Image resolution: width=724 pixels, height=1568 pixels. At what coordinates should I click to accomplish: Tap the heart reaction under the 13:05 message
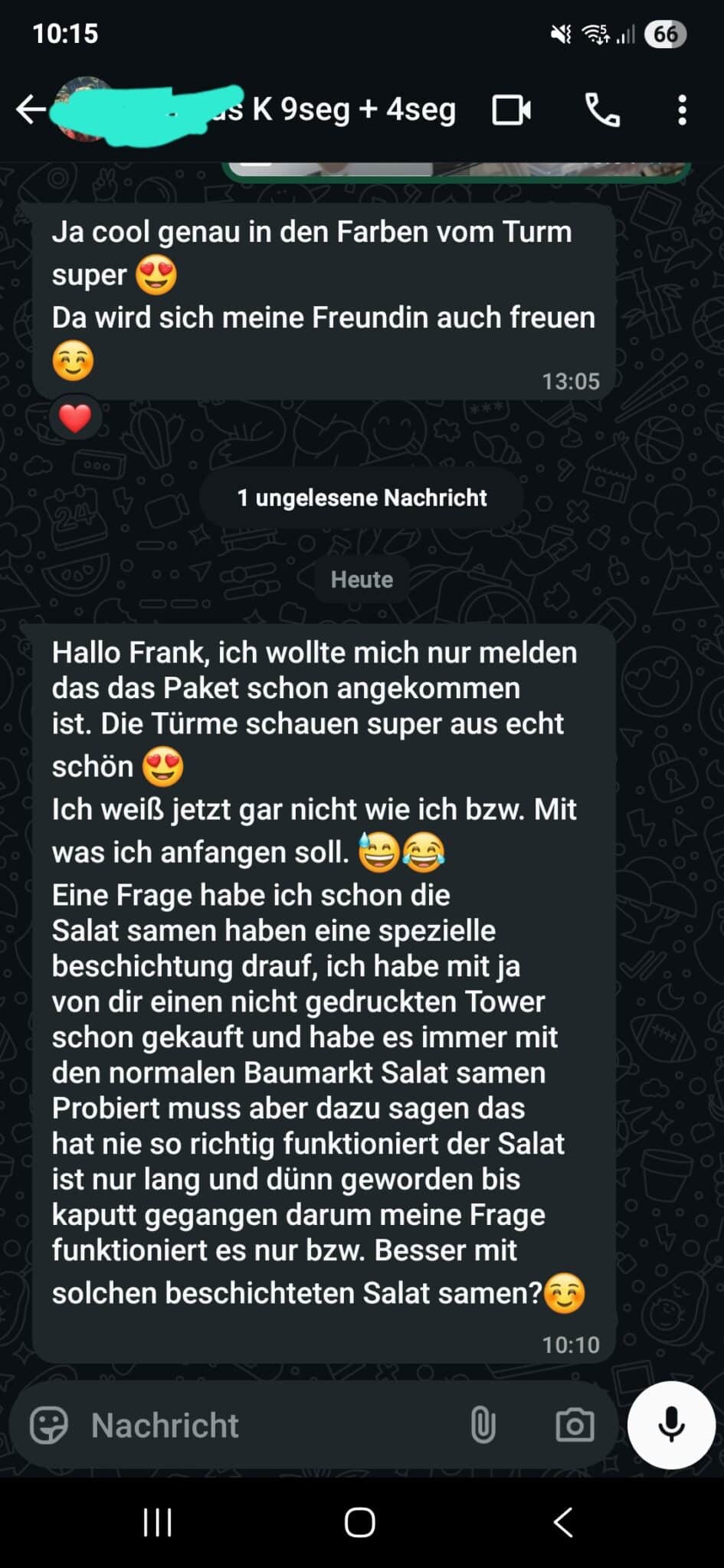tap(75, 418)
